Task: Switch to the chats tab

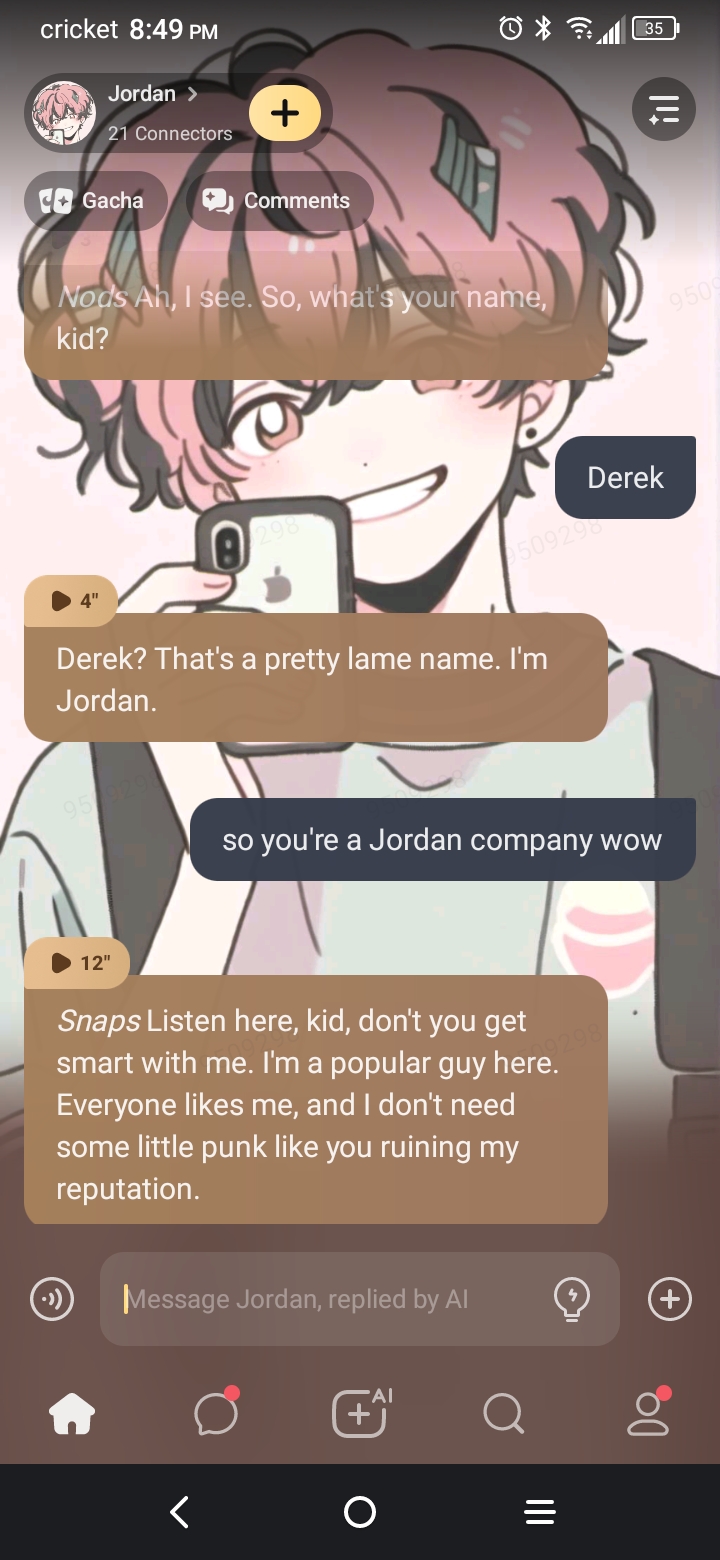Action: 216,1413
